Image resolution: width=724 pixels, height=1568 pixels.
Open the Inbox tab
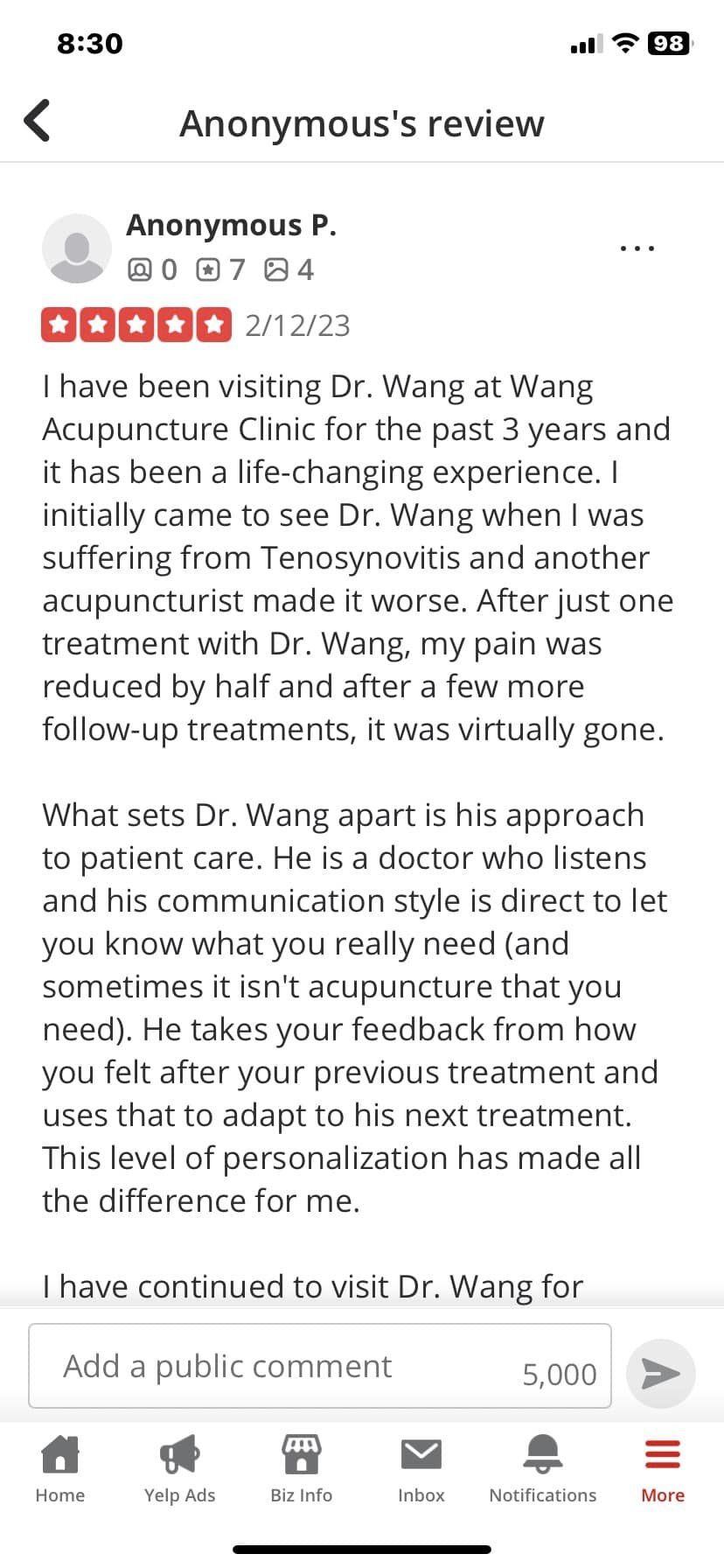pyautogui.click(x=421, y=1469)
